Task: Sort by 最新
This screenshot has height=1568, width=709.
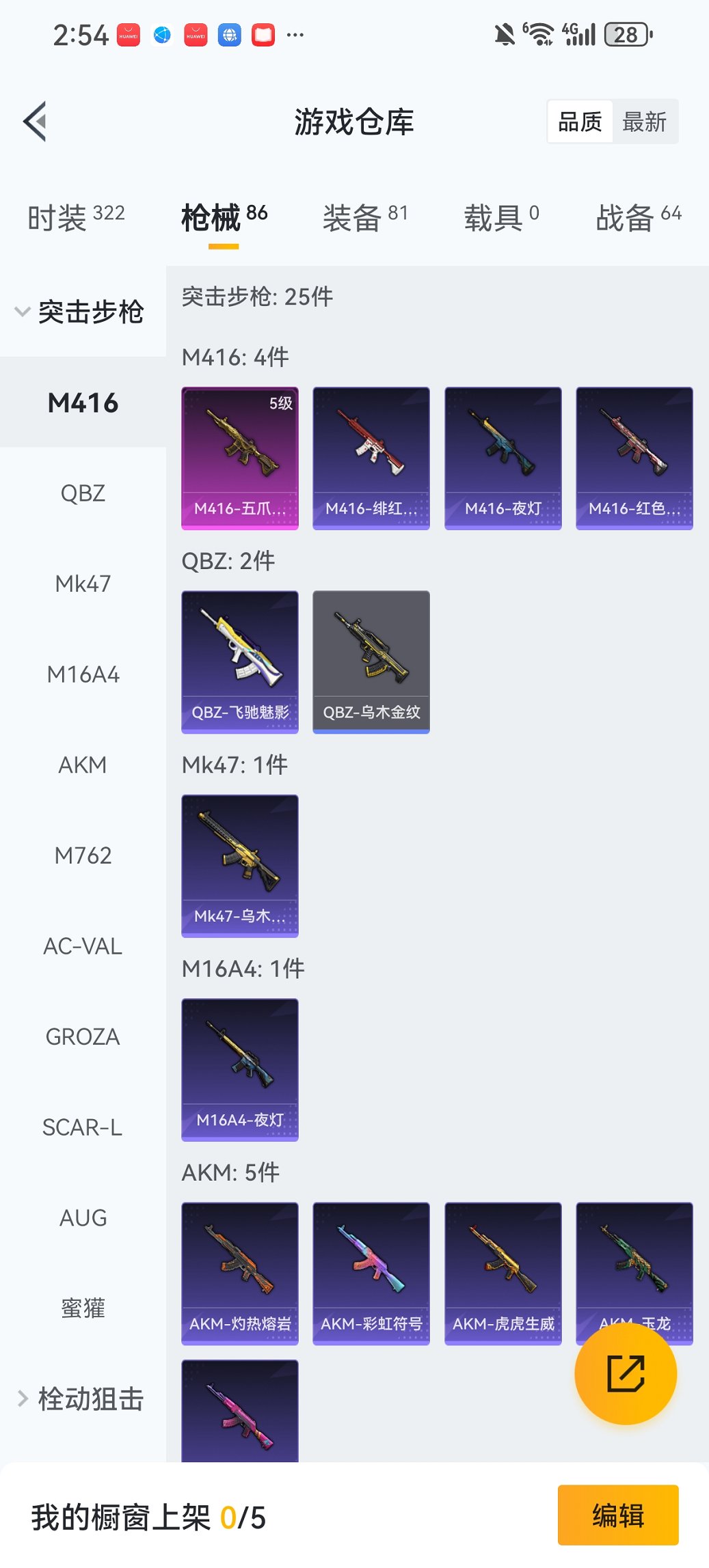Action: coord(644,122)
